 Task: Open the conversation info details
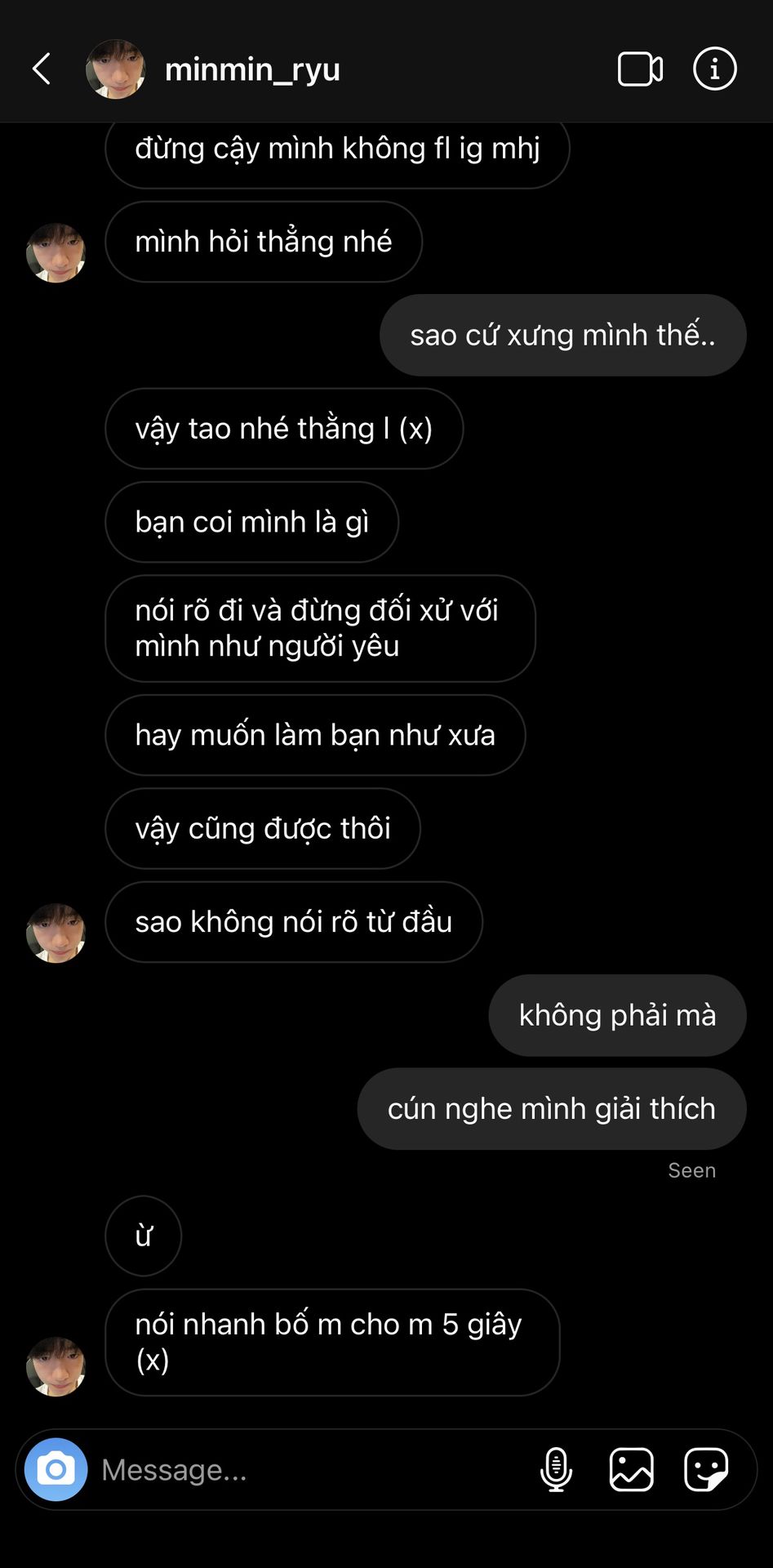(715, 69)
